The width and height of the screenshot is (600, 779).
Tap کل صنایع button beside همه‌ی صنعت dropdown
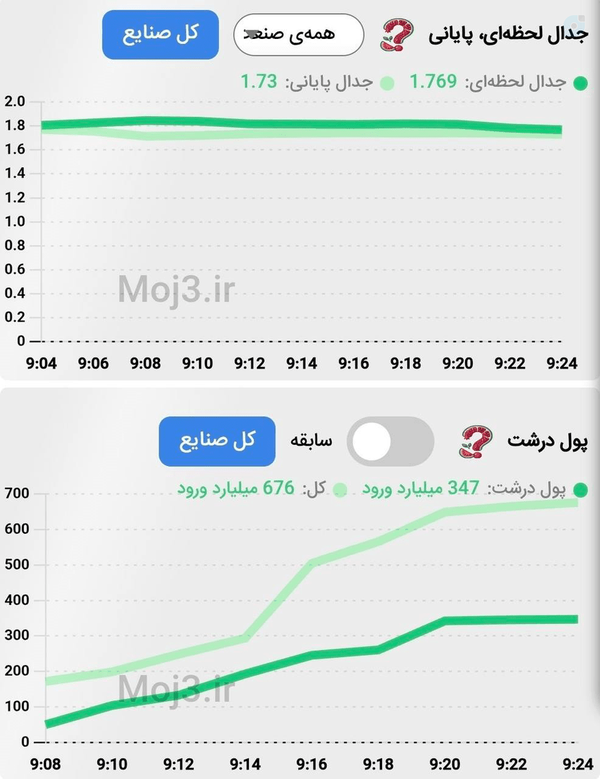click(x=160, y=34)
